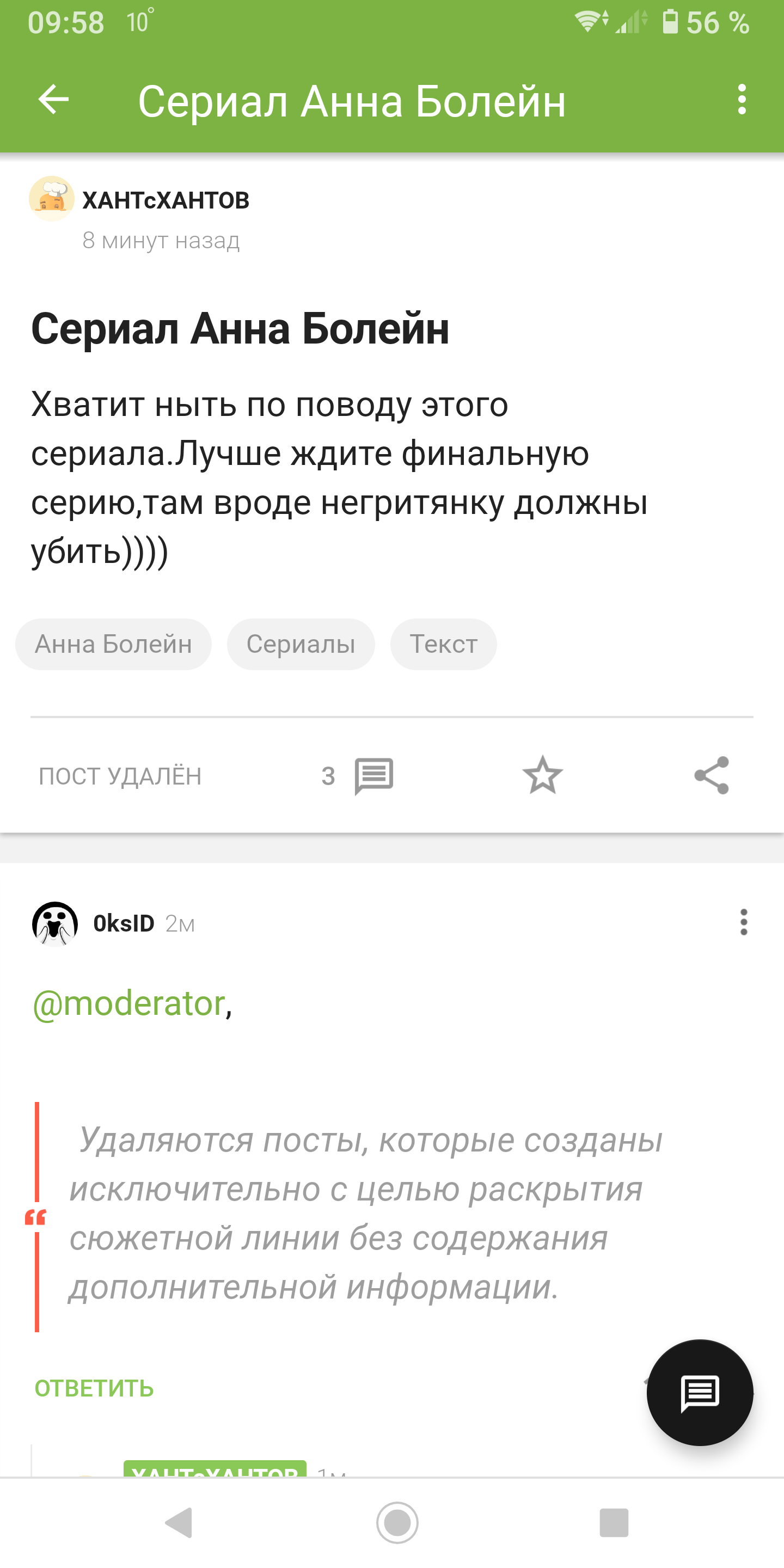Open options menu for 0ksID's comment
The image size is (784, 1568).
pos(743,922)
